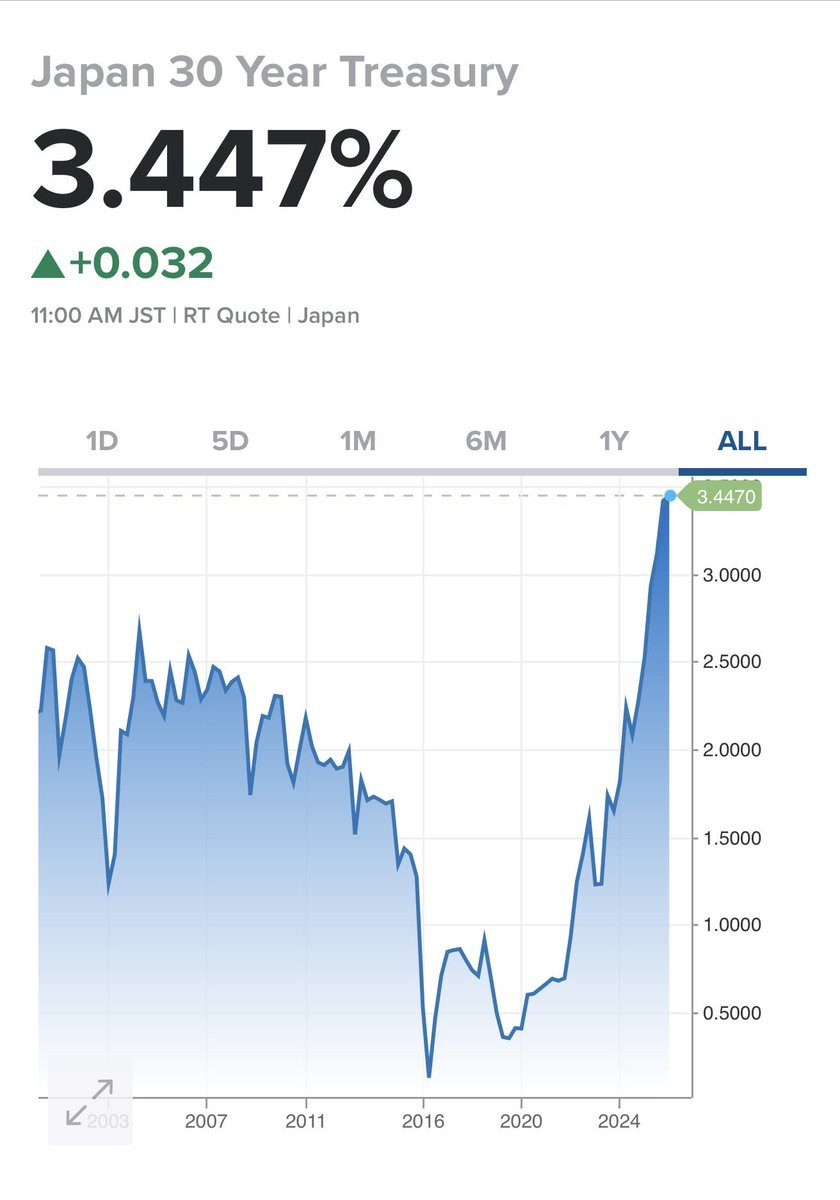The height and width of the screenshot is (1200, 840).
Task: Show the 1M chart view
Action: point(357,441)
